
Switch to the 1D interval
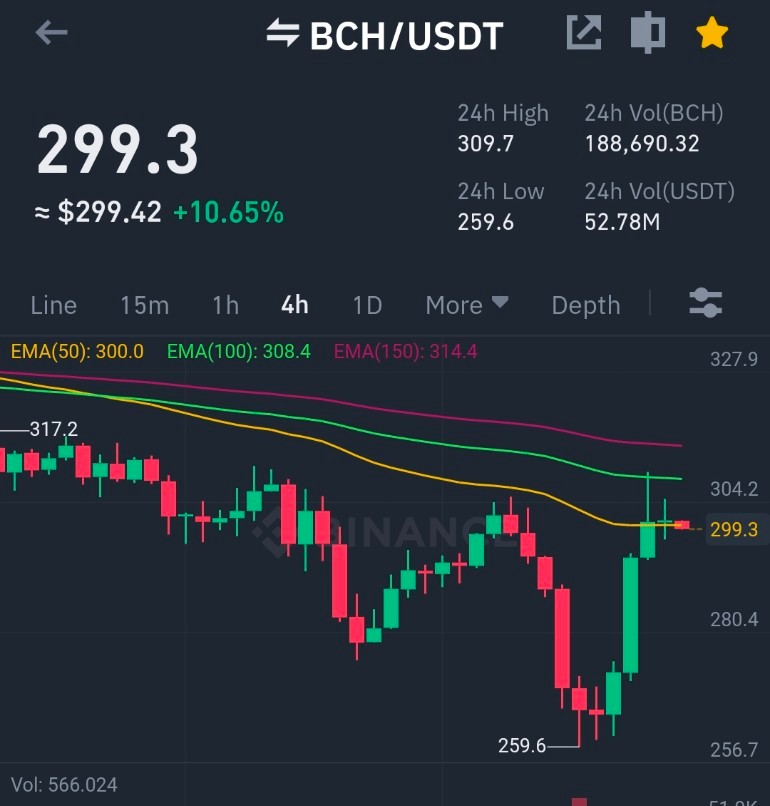(367, 305)
